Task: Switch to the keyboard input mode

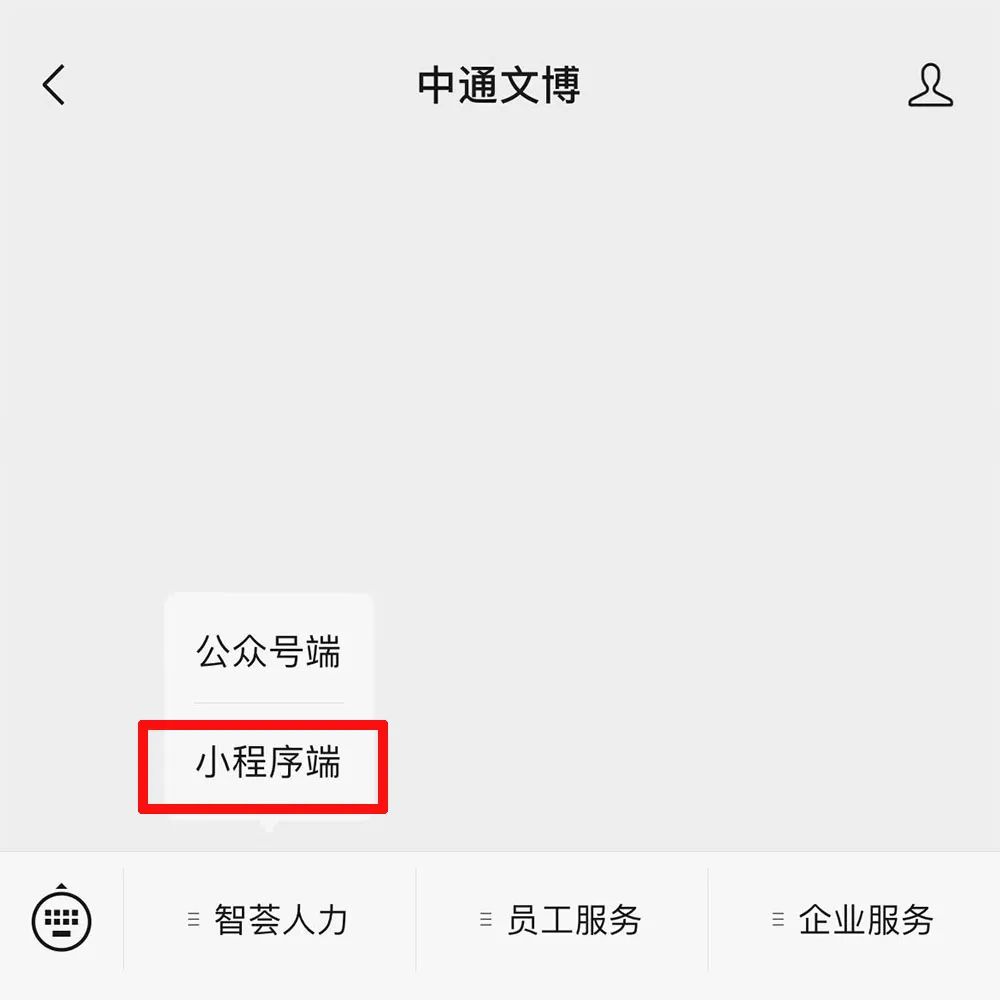Action: pos(62,918)
